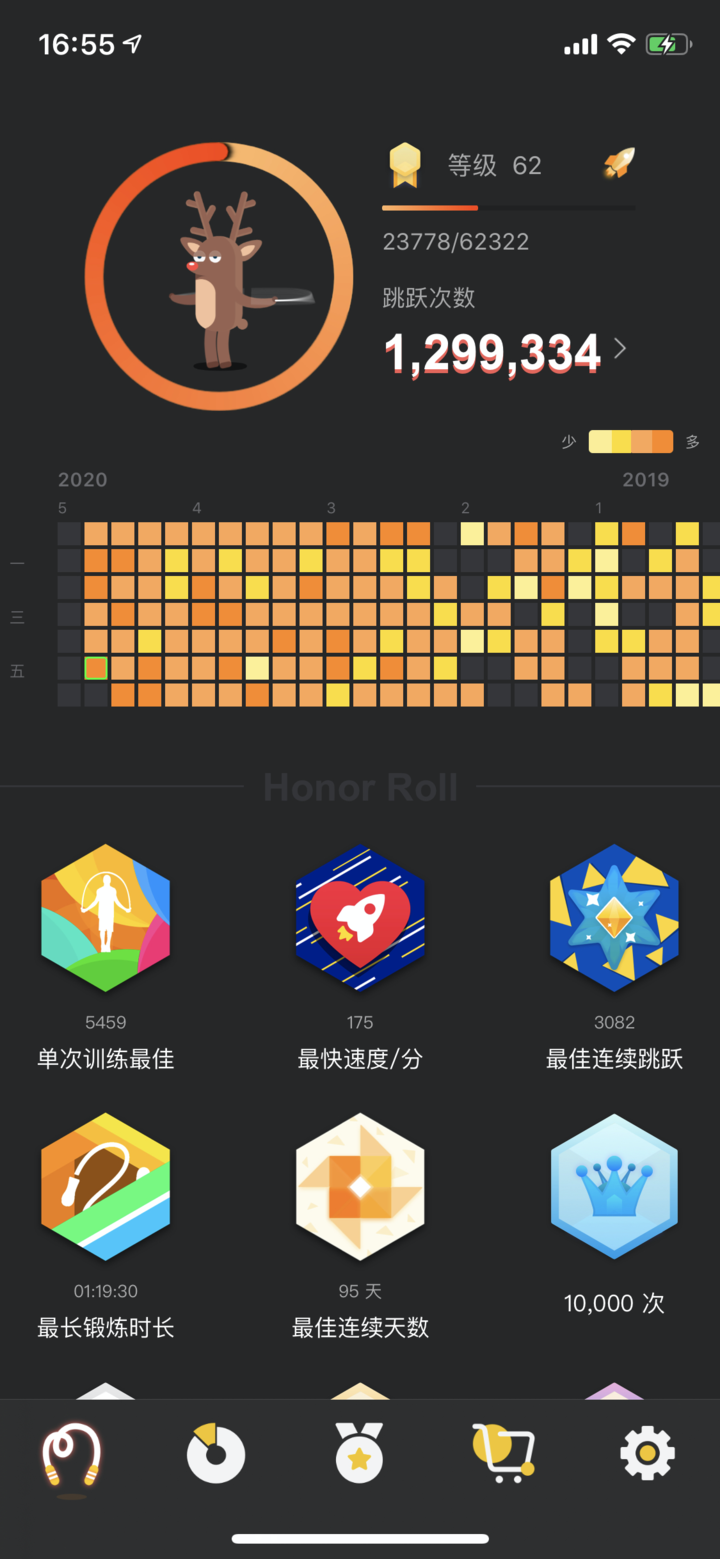Open the 10,000 次 crown badge
The height and width of the screenshot is (1559, 720).
(614, 1187)
